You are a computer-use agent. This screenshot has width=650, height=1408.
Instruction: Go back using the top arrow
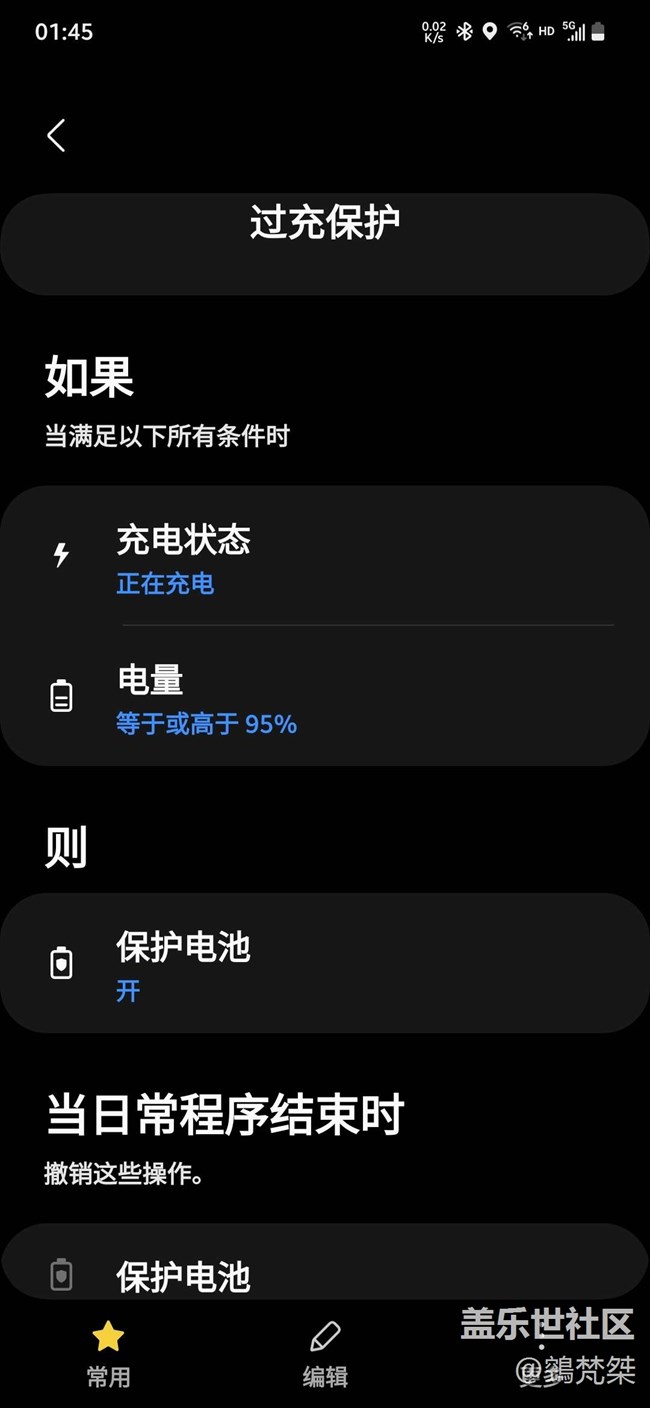[x=56, y=135]
